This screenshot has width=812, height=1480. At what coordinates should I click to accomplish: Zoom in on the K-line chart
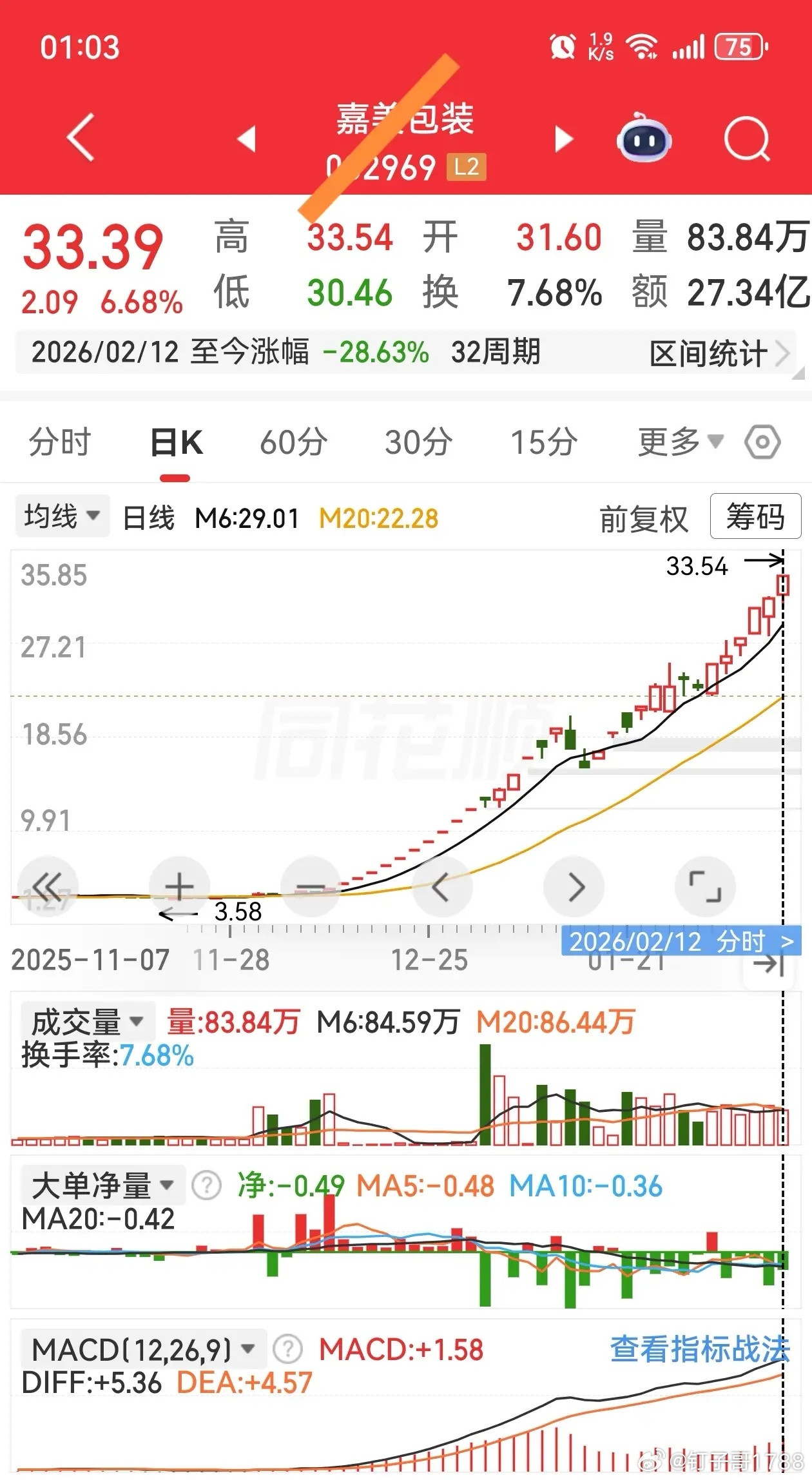pos(180,886)
